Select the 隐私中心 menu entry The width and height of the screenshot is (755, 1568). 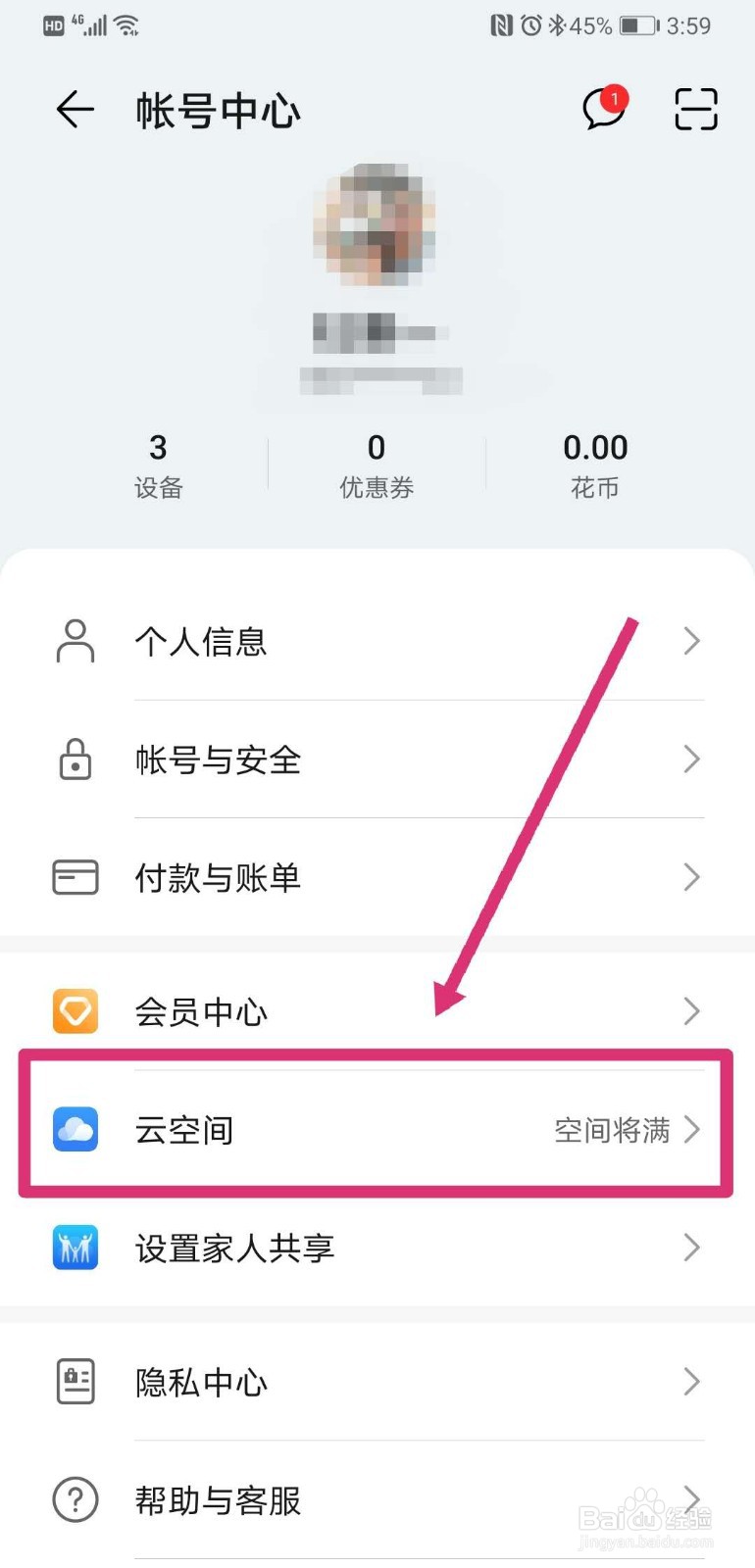point(377,1382)
